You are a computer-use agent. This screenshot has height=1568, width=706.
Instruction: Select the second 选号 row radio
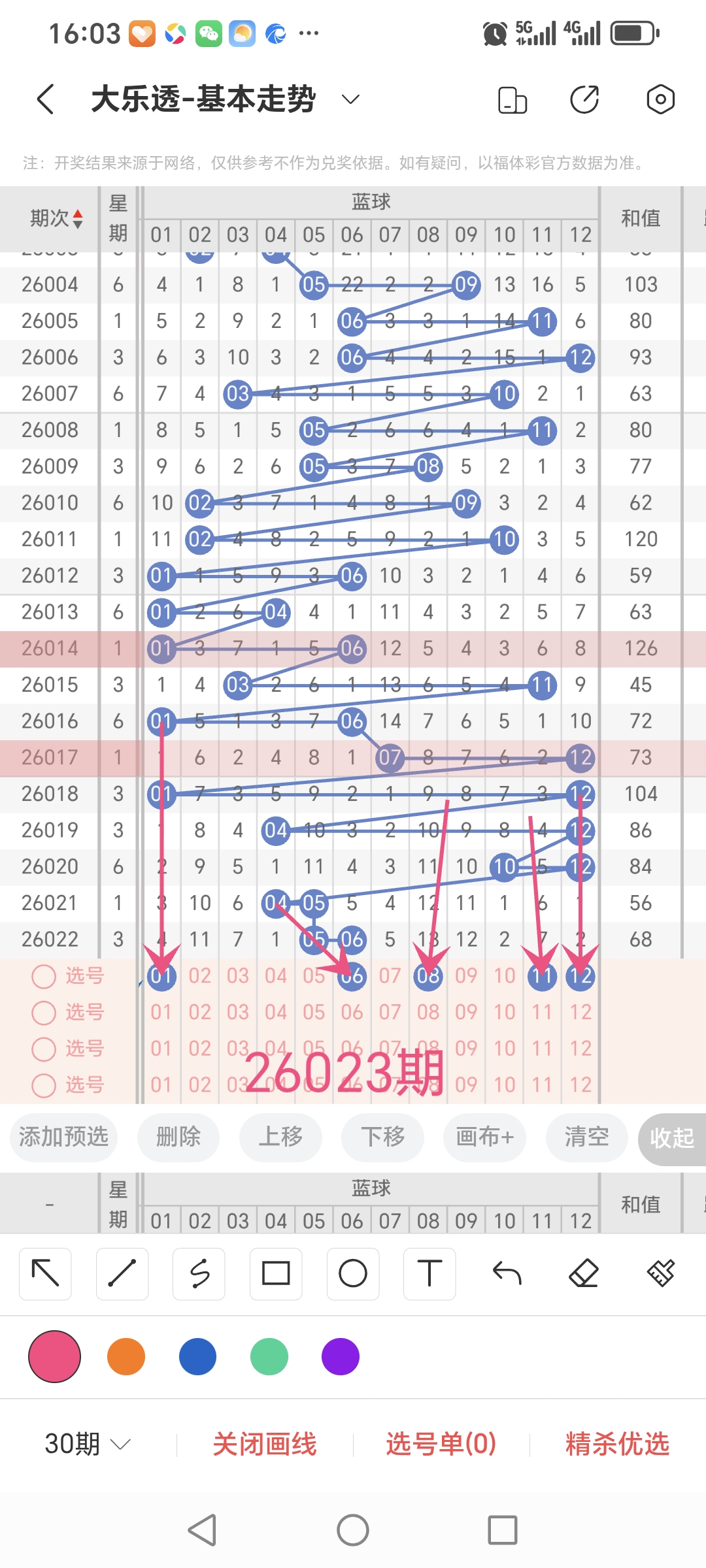[x=44, y=1011]
